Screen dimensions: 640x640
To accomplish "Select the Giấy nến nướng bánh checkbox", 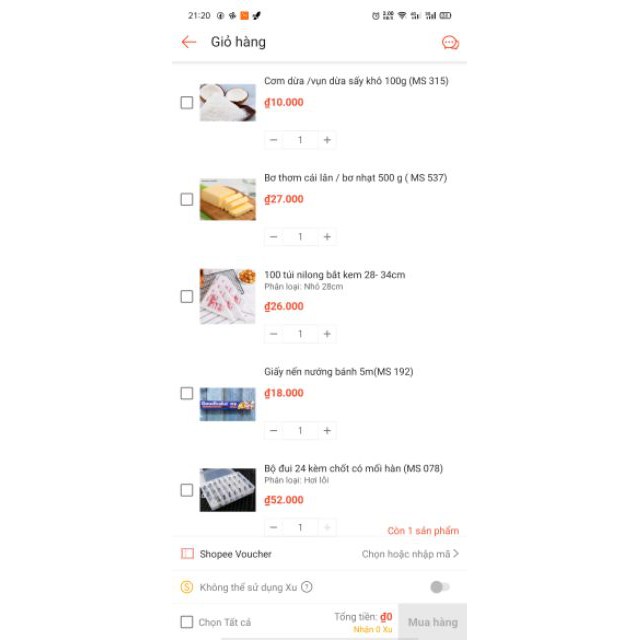I will 187,393.
